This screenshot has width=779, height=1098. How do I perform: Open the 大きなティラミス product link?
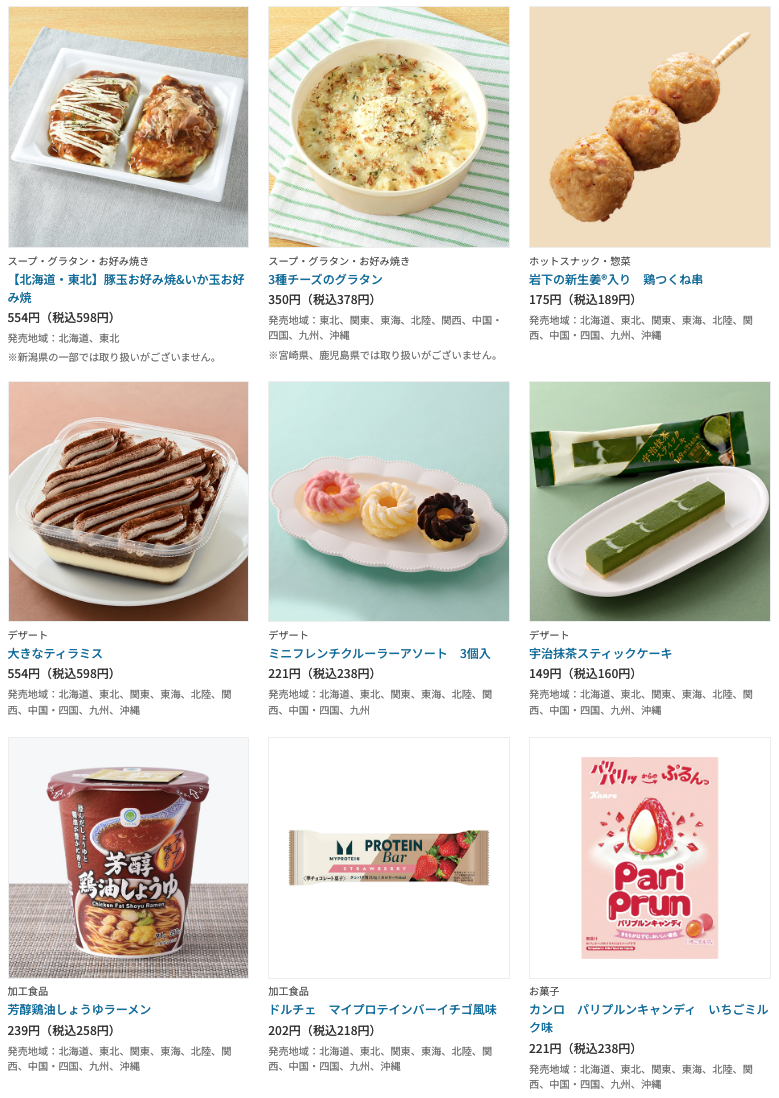(55, 654)
